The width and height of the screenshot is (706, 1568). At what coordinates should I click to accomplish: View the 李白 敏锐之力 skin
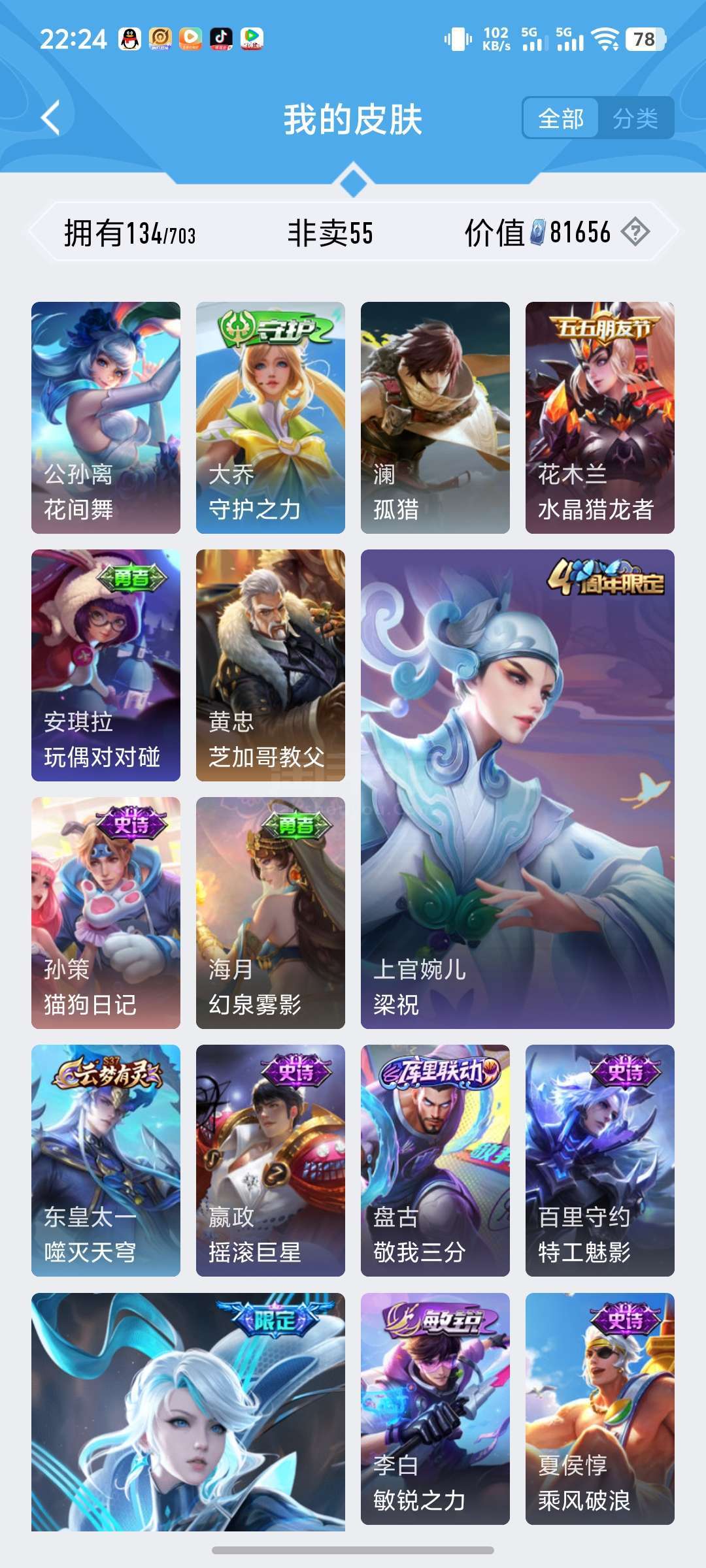pos(435,1409)
